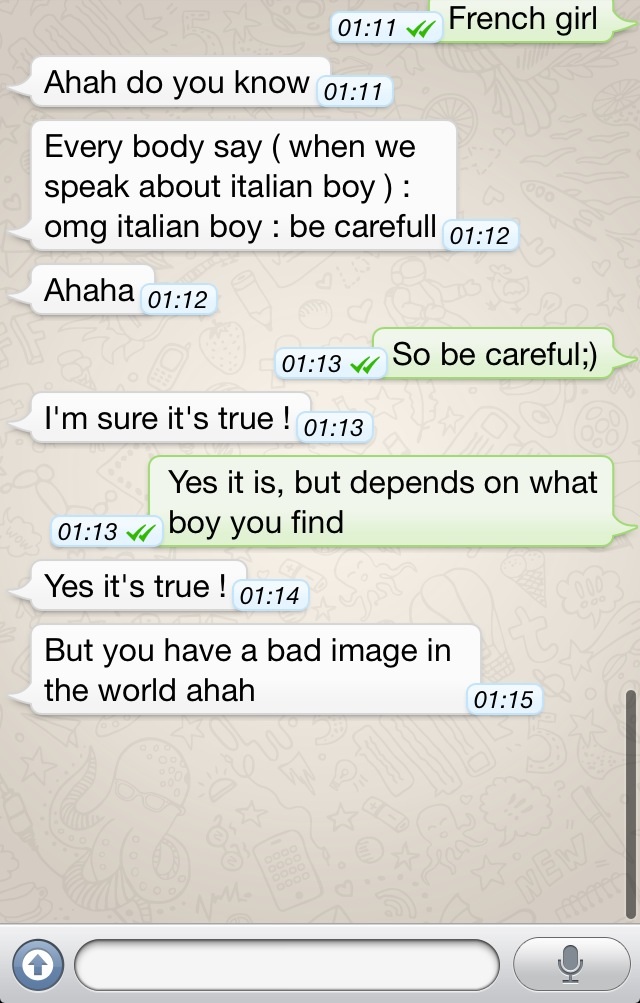The image size is (640, 1003).
Task: Tap the microphone voice message button
Action: tap(570, 965)
